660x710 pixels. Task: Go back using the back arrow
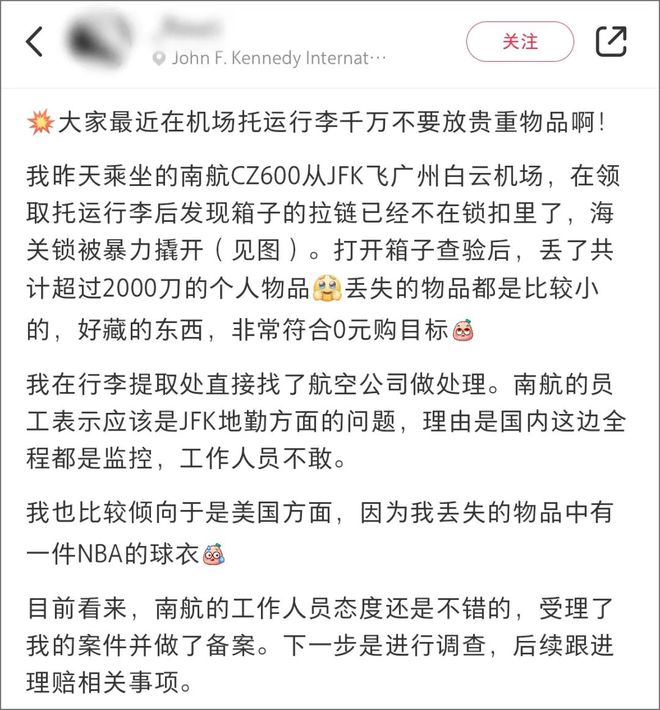(35, 42)
